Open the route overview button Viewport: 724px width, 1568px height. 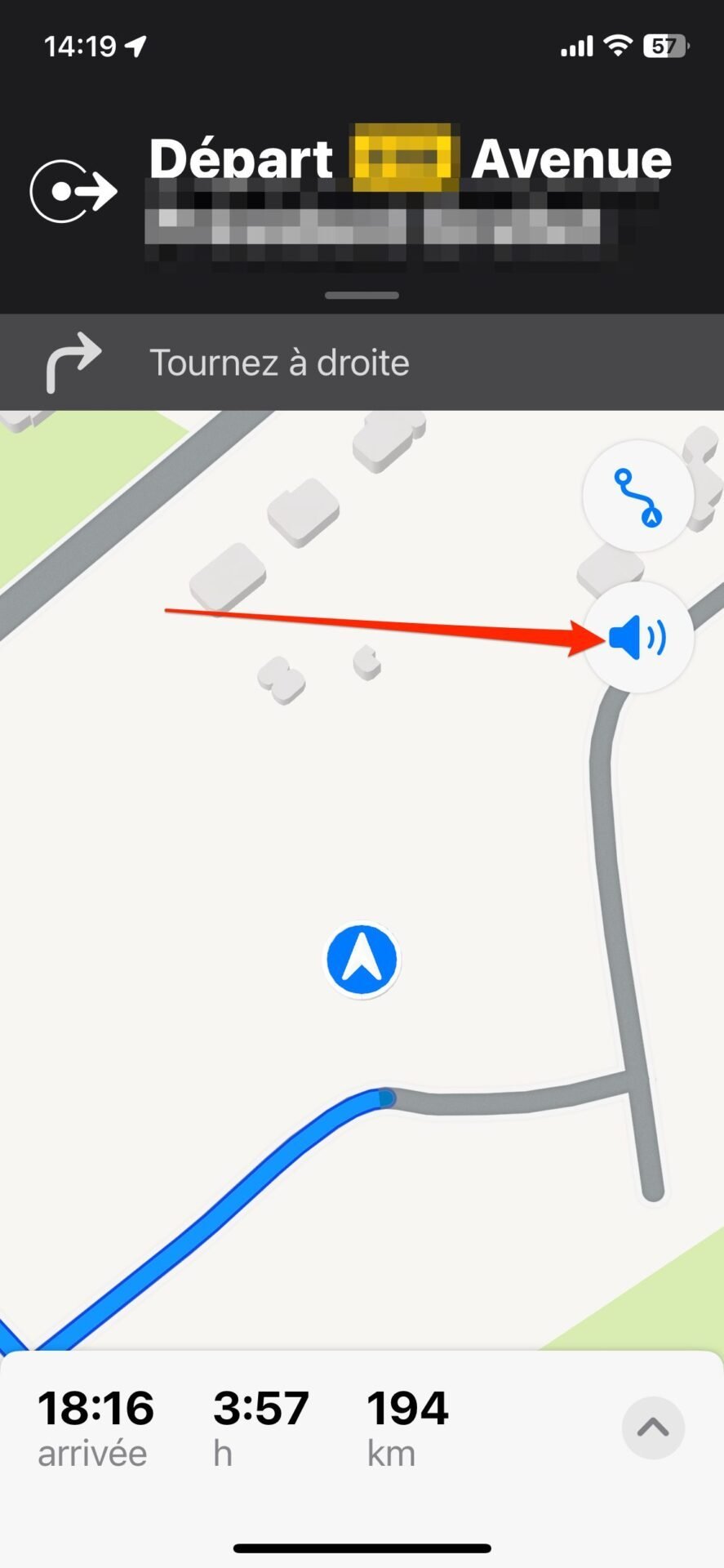coord(637,496)
